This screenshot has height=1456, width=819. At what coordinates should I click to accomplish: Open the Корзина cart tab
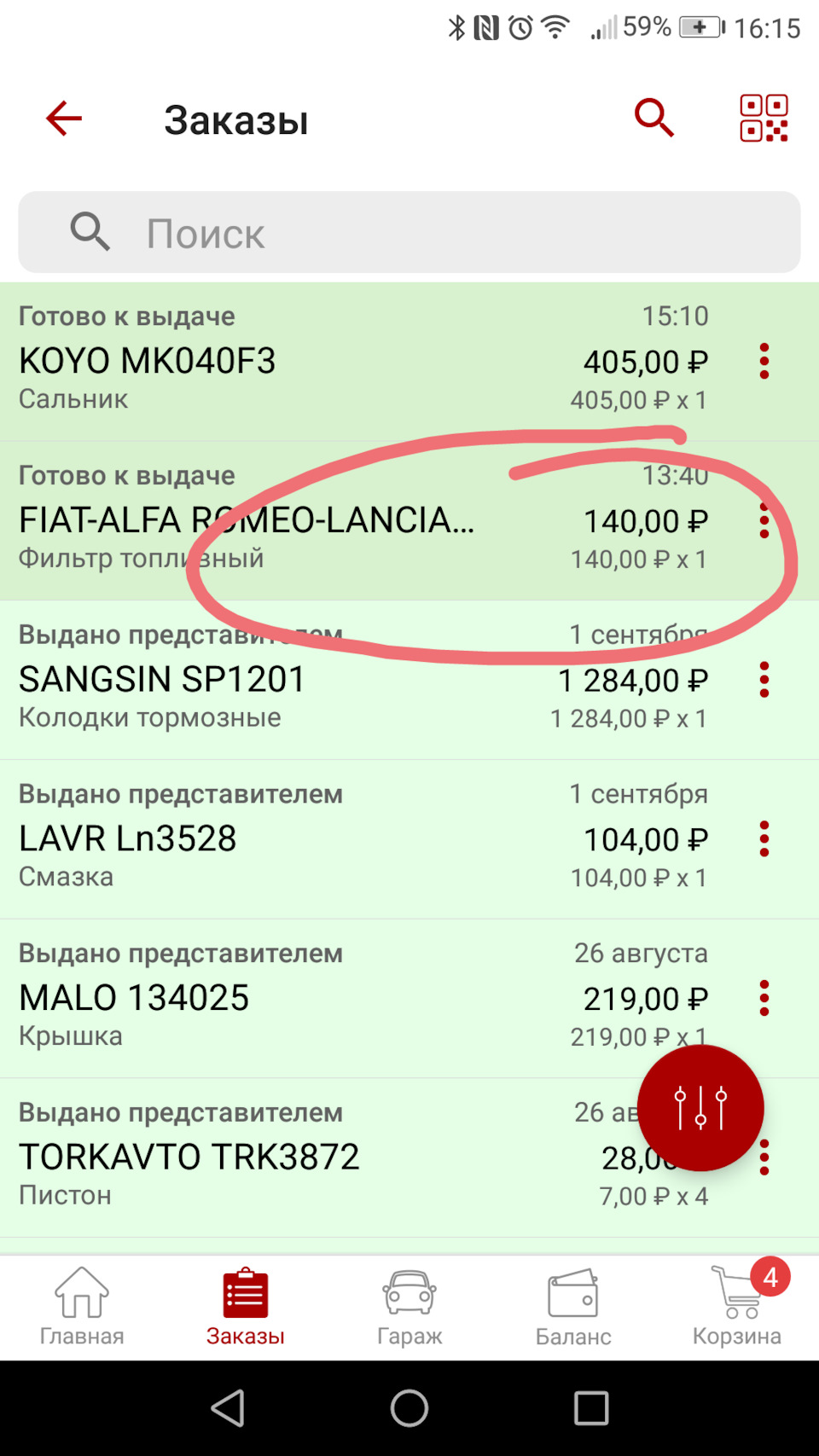pos(737,1308)
